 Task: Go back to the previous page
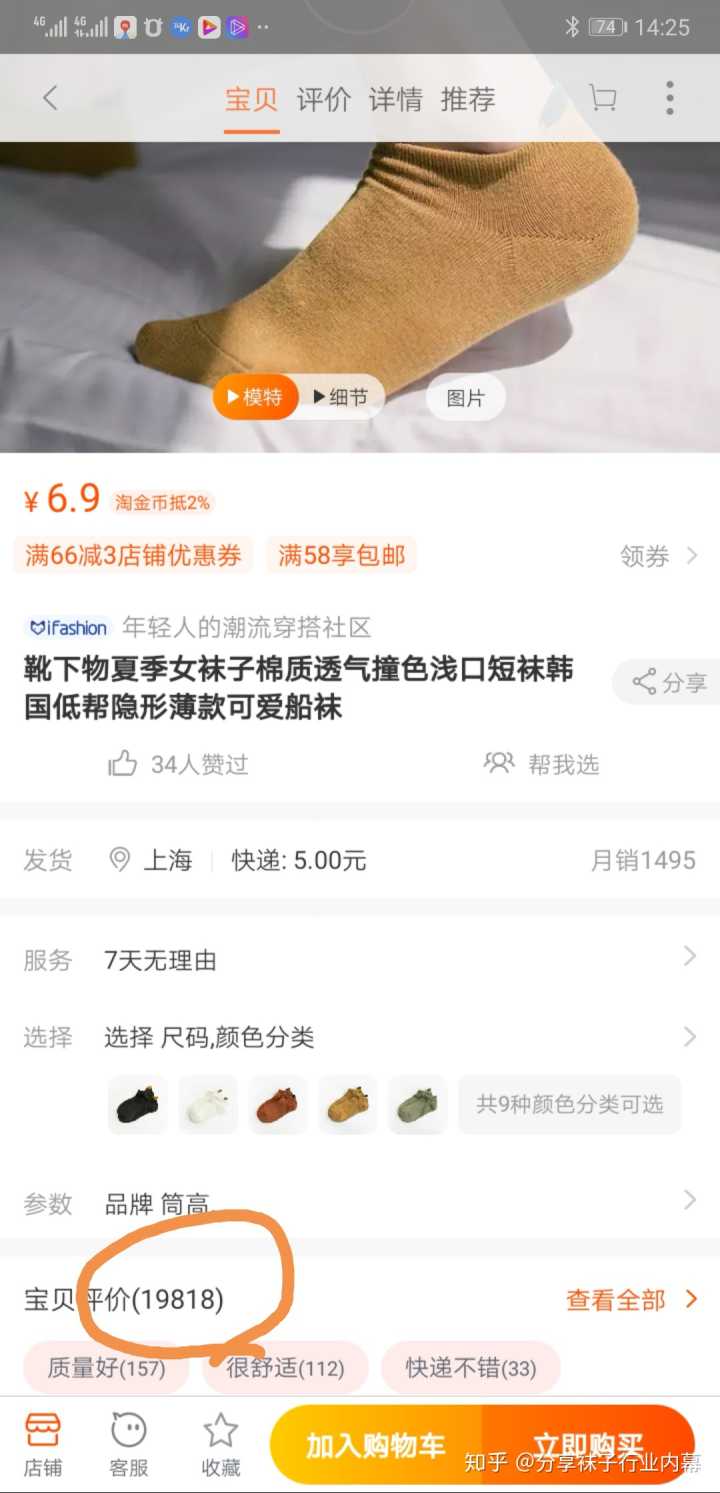(50, 98)
